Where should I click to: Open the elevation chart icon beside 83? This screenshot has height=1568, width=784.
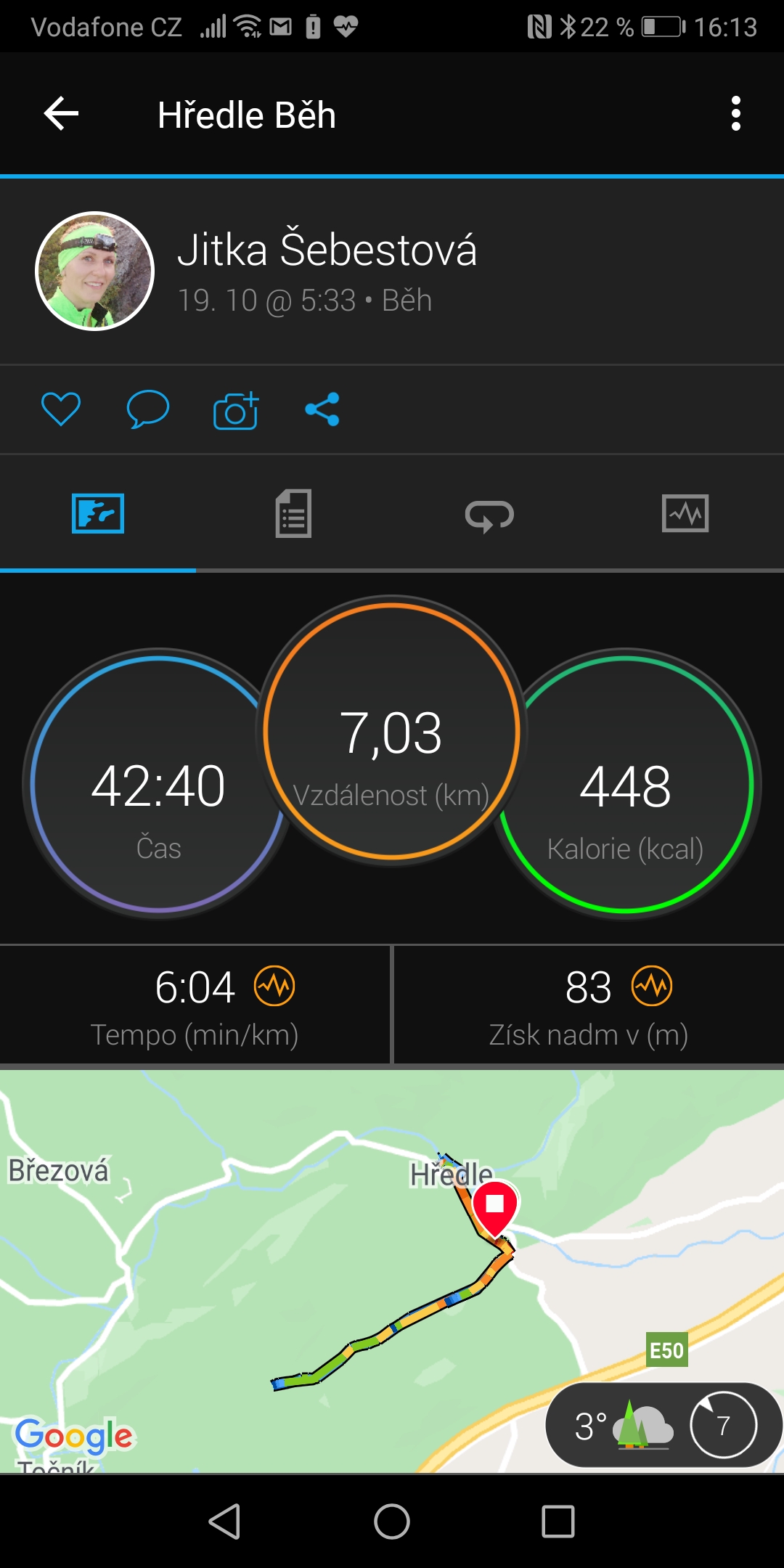(652, 986)
